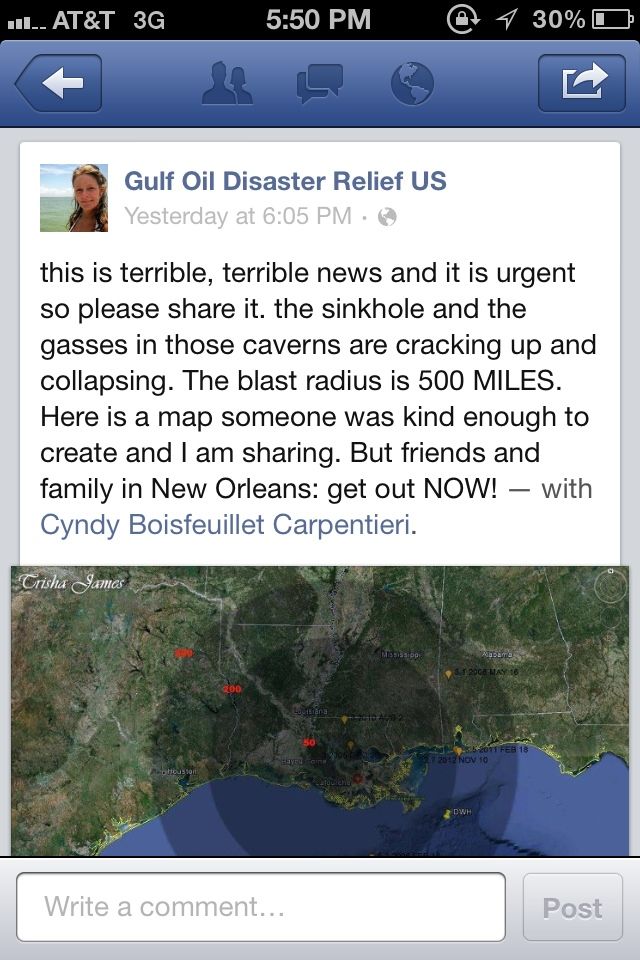640x960 pixels.
Task: Open the messages icon
Action: (x=319, y=84)
